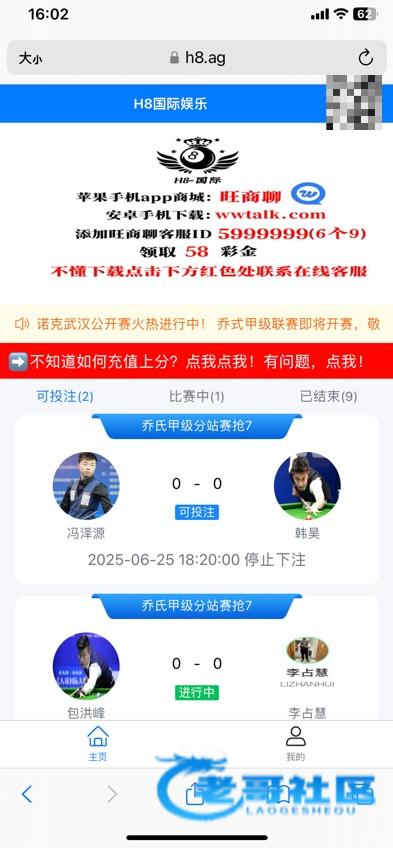
Task: Switch to the 已结束(9) tab
Action: pos(329,396)
